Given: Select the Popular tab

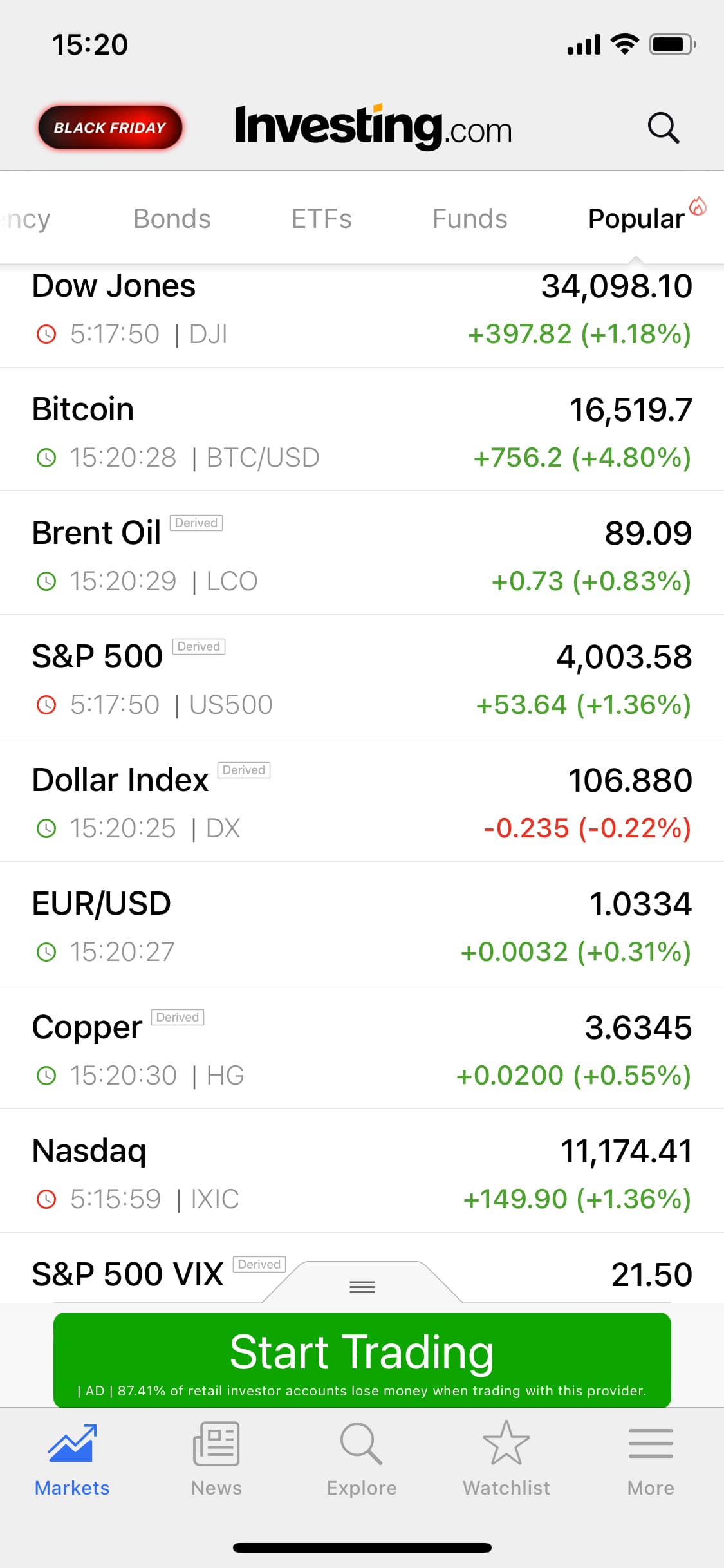Looking at the screenshot, I should 636,219.
